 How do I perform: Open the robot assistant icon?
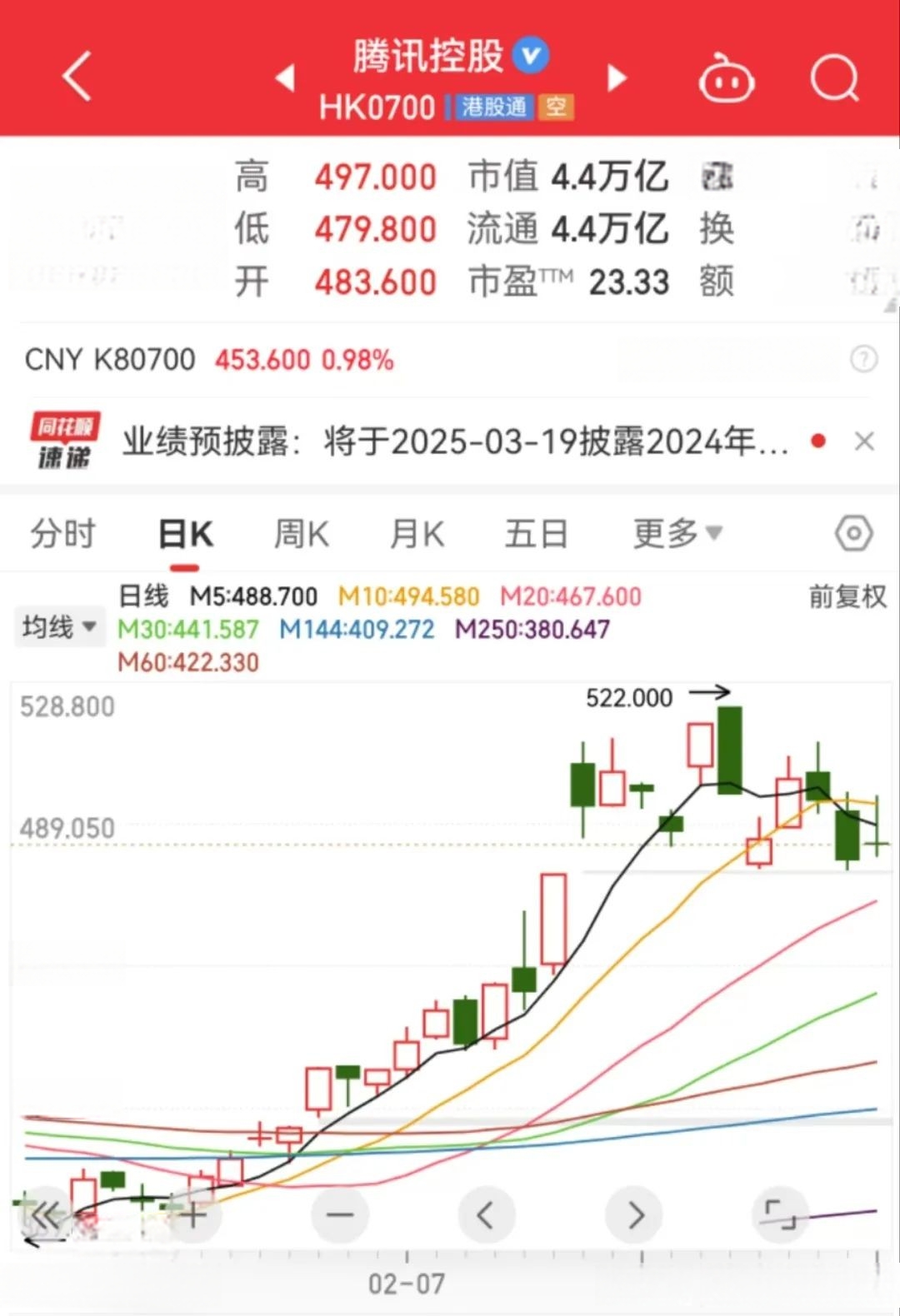click(x=725, y=80)
